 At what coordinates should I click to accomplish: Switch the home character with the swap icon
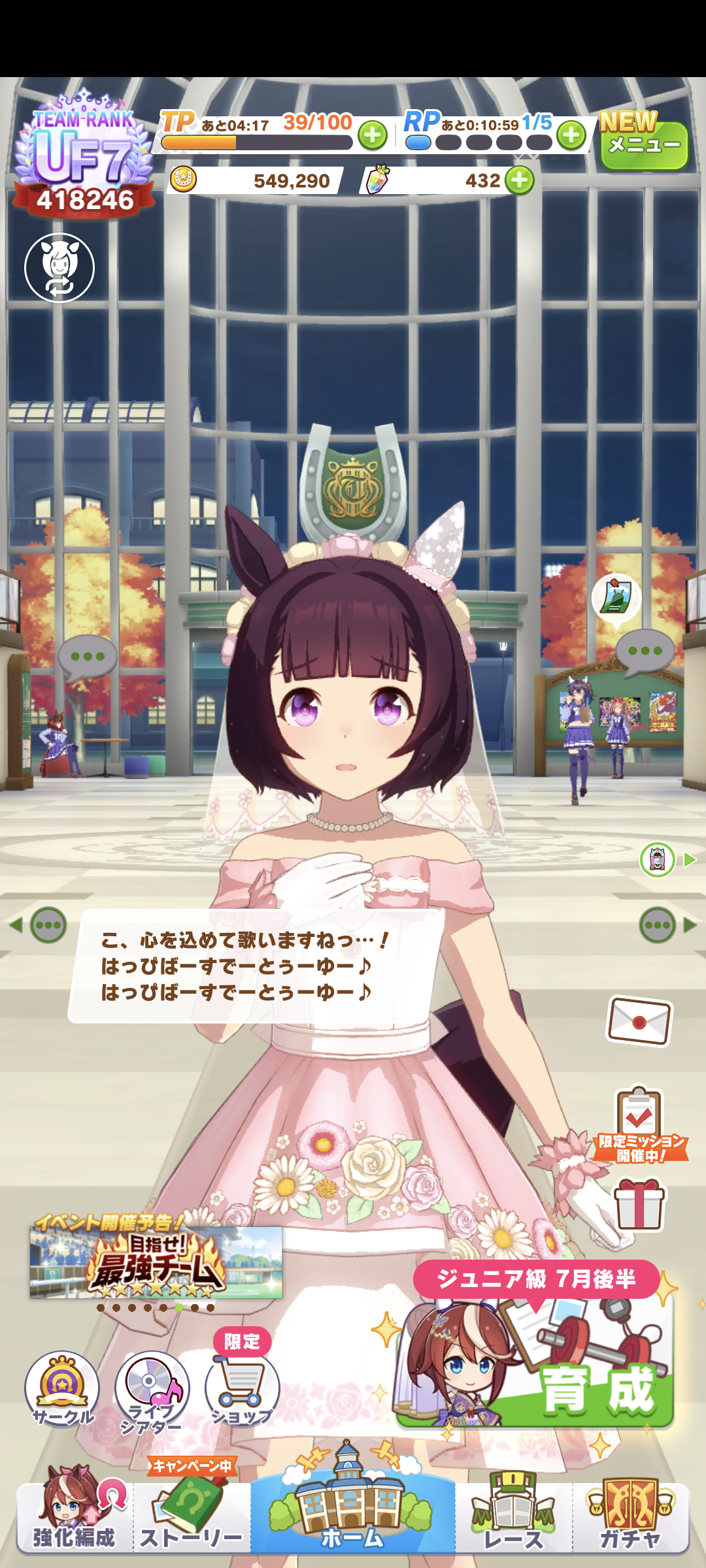coord(59,268)
